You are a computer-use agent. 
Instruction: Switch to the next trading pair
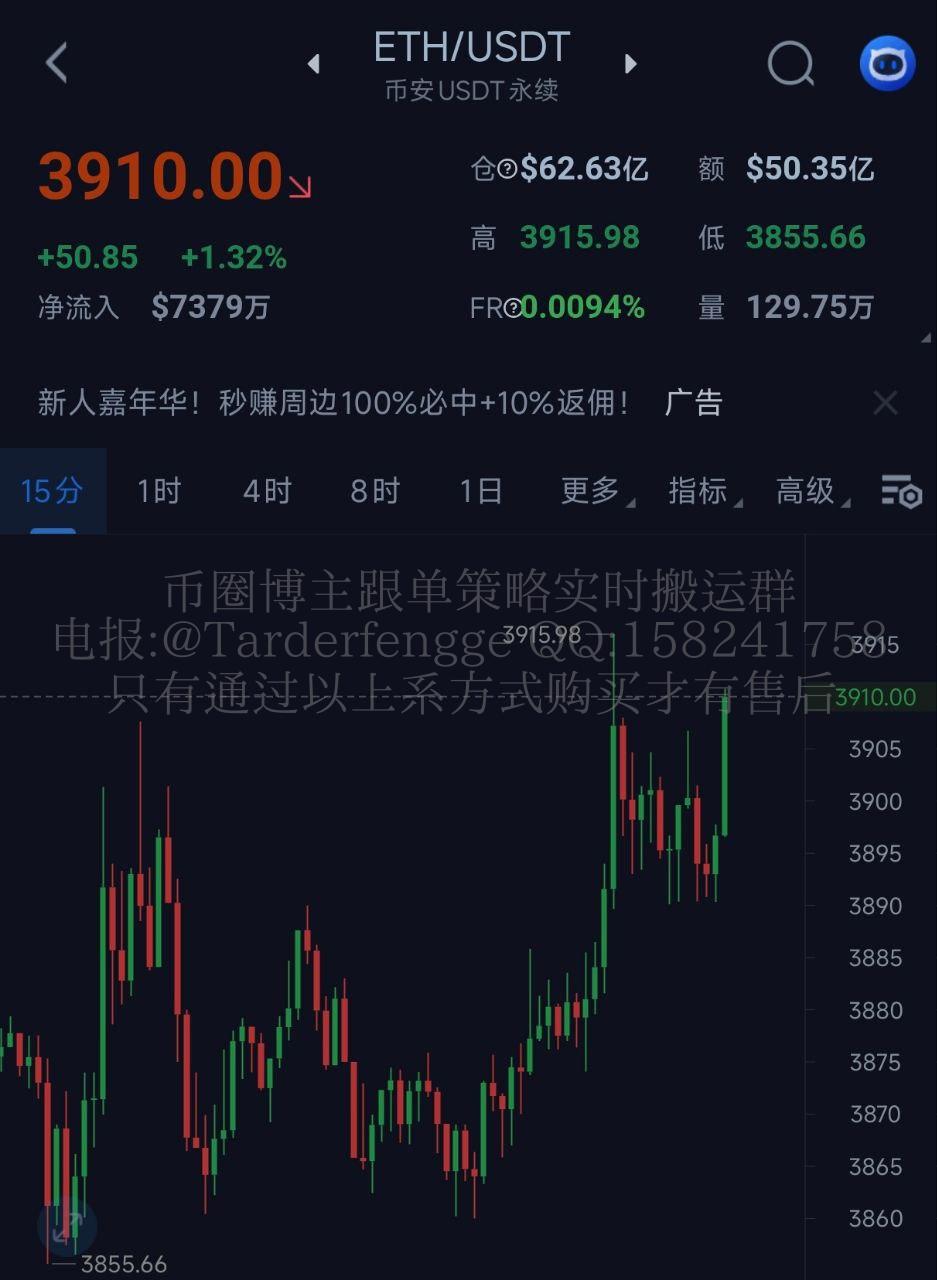coord(630,64)
